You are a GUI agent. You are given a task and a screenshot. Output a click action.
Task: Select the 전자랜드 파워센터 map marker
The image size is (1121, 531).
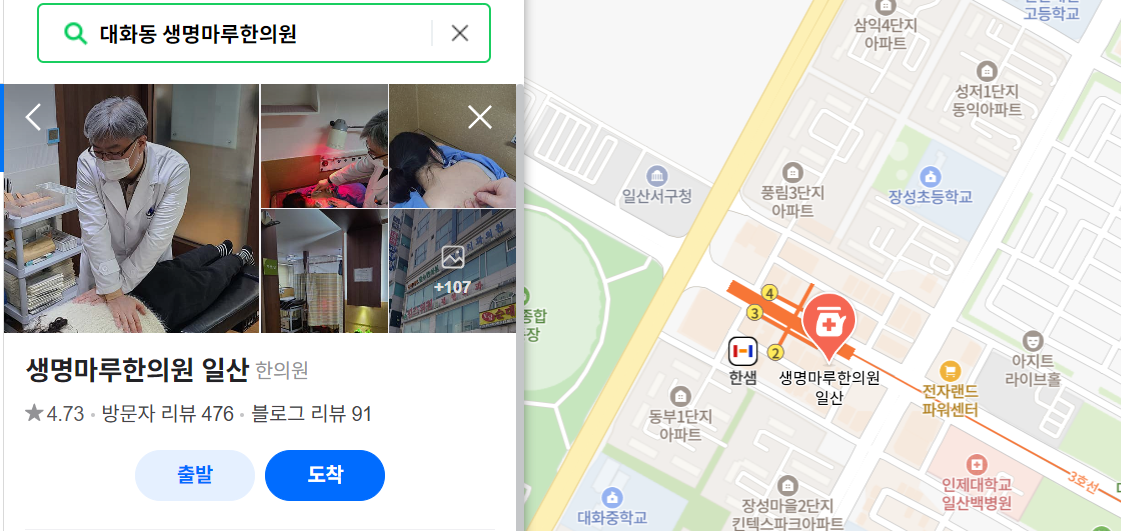(950, 371)
